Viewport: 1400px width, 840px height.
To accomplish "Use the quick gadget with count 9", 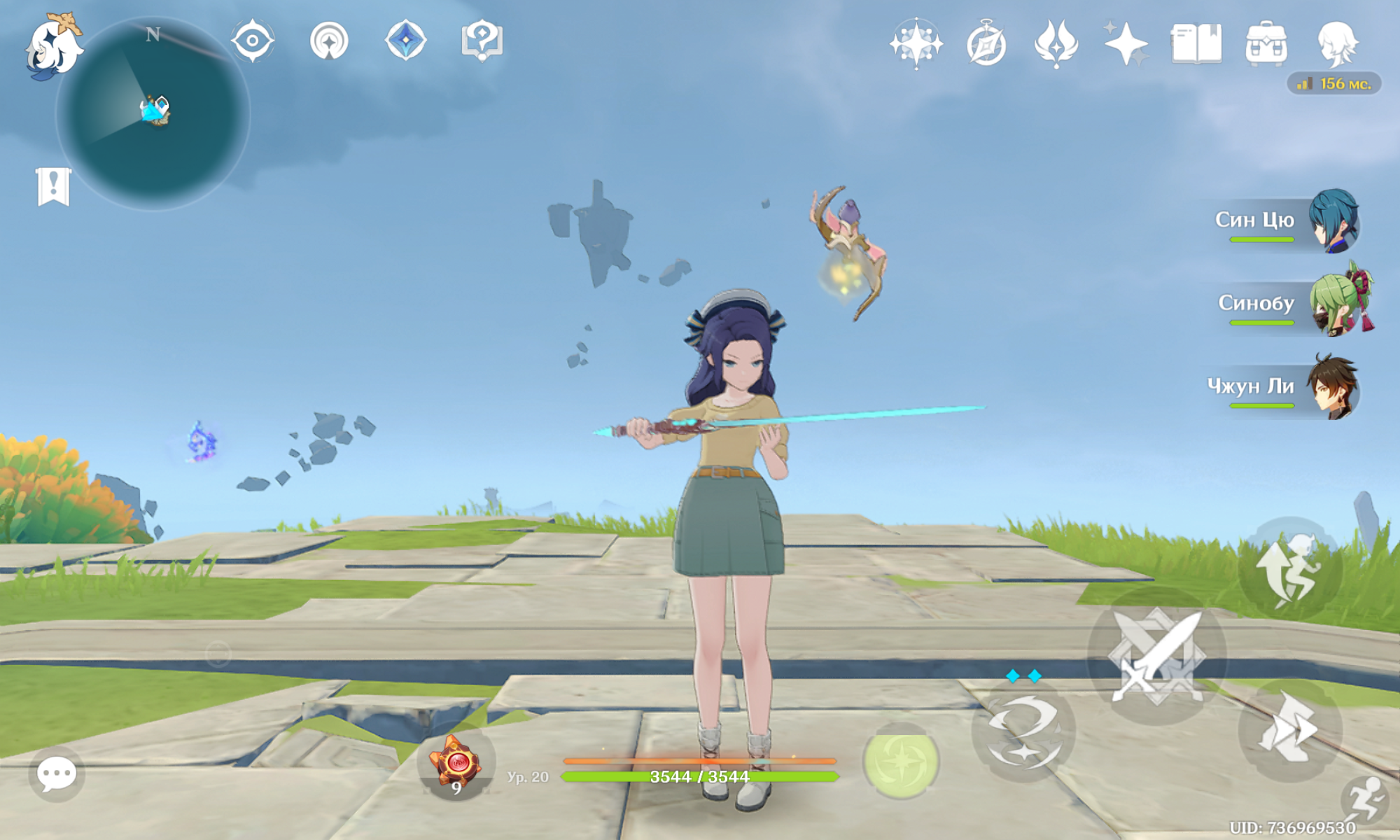I will 456,764.
